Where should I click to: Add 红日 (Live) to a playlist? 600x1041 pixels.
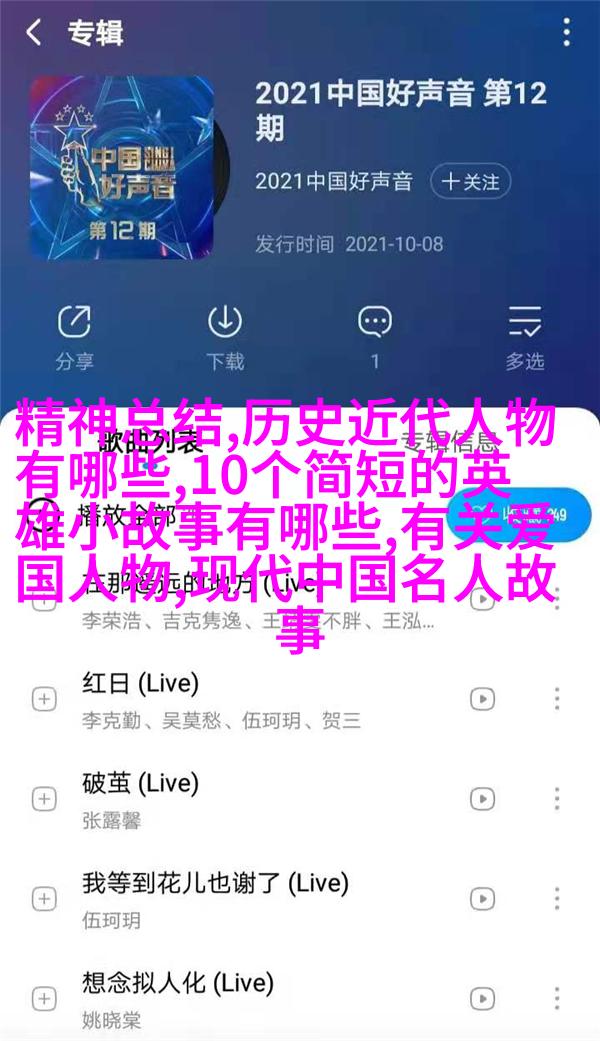click(42, 698)
